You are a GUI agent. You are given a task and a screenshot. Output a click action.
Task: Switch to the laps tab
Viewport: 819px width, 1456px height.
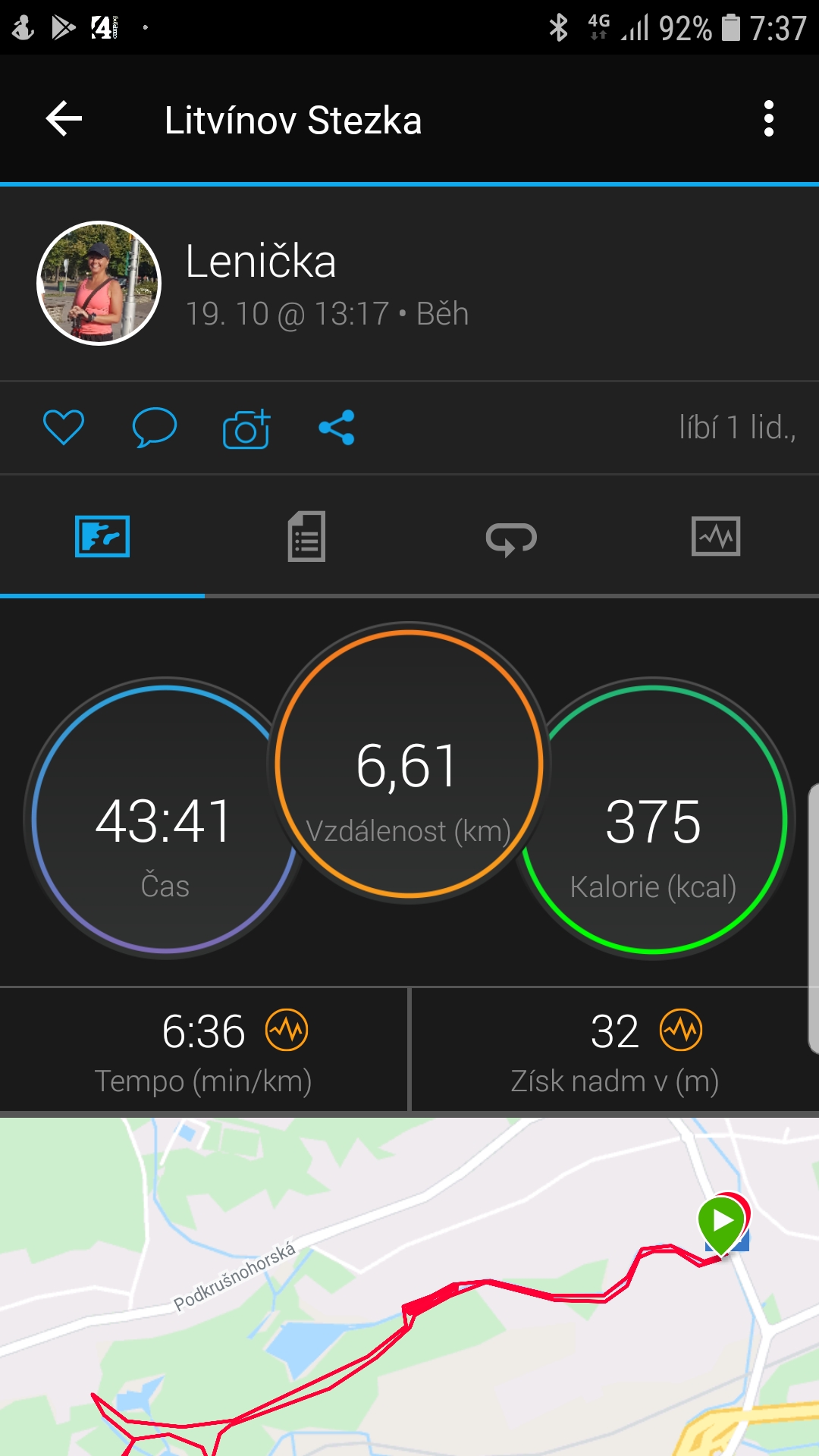511,538
